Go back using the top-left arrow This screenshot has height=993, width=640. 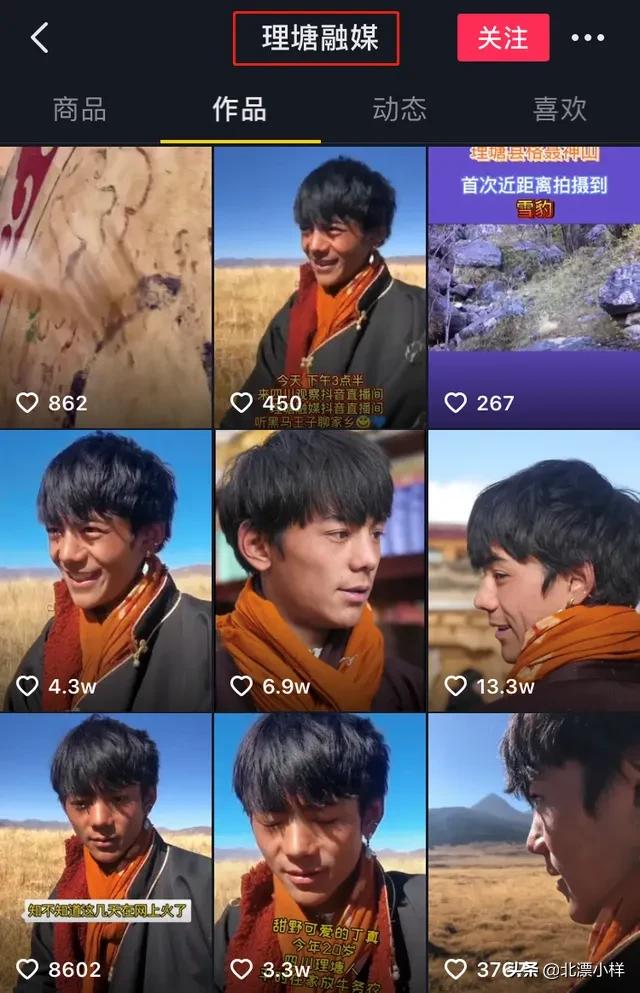coord(40,38)
